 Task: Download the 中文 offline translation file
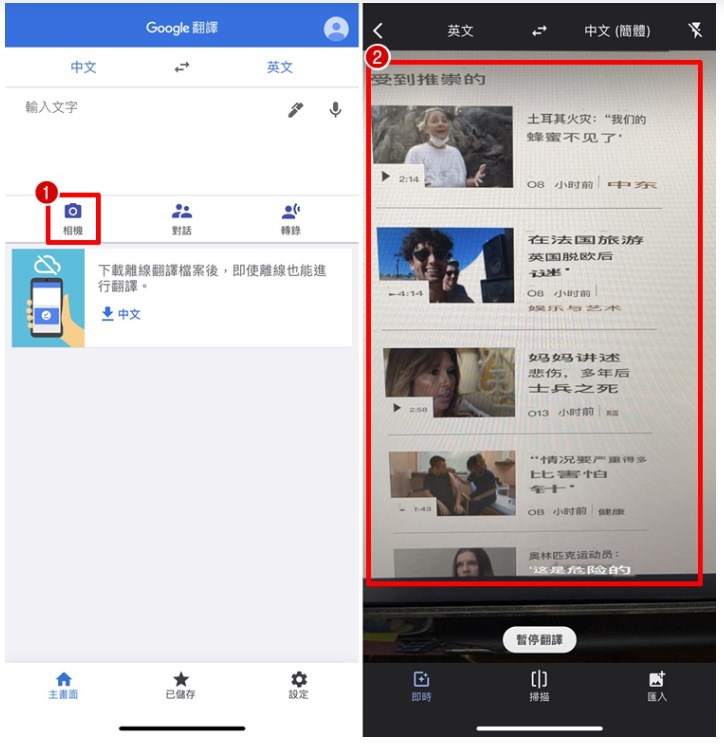point(121,314)
